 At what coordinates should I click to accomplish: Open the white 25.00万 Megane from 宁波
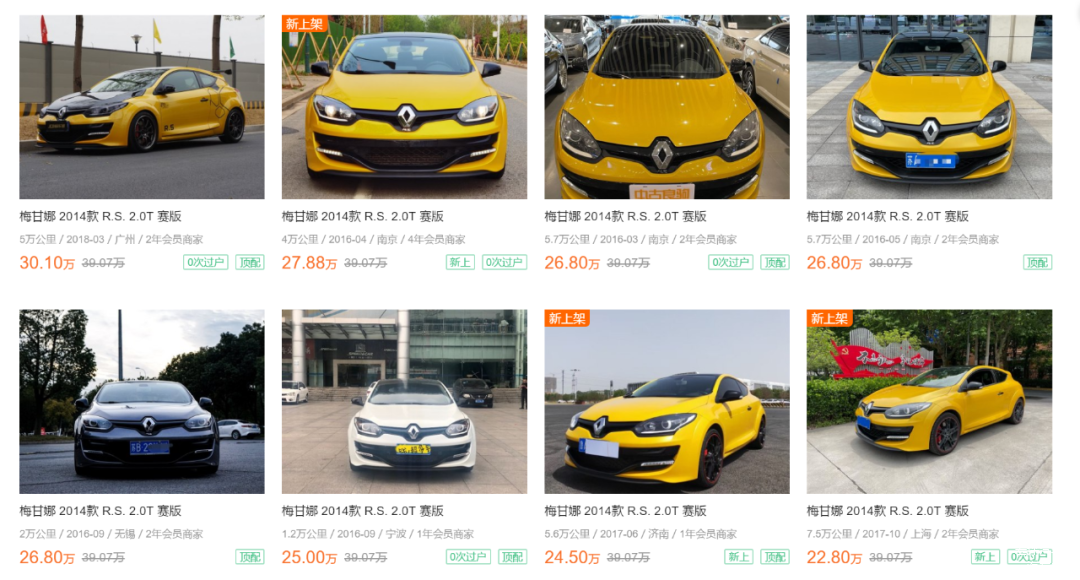[x=404, y=401]
